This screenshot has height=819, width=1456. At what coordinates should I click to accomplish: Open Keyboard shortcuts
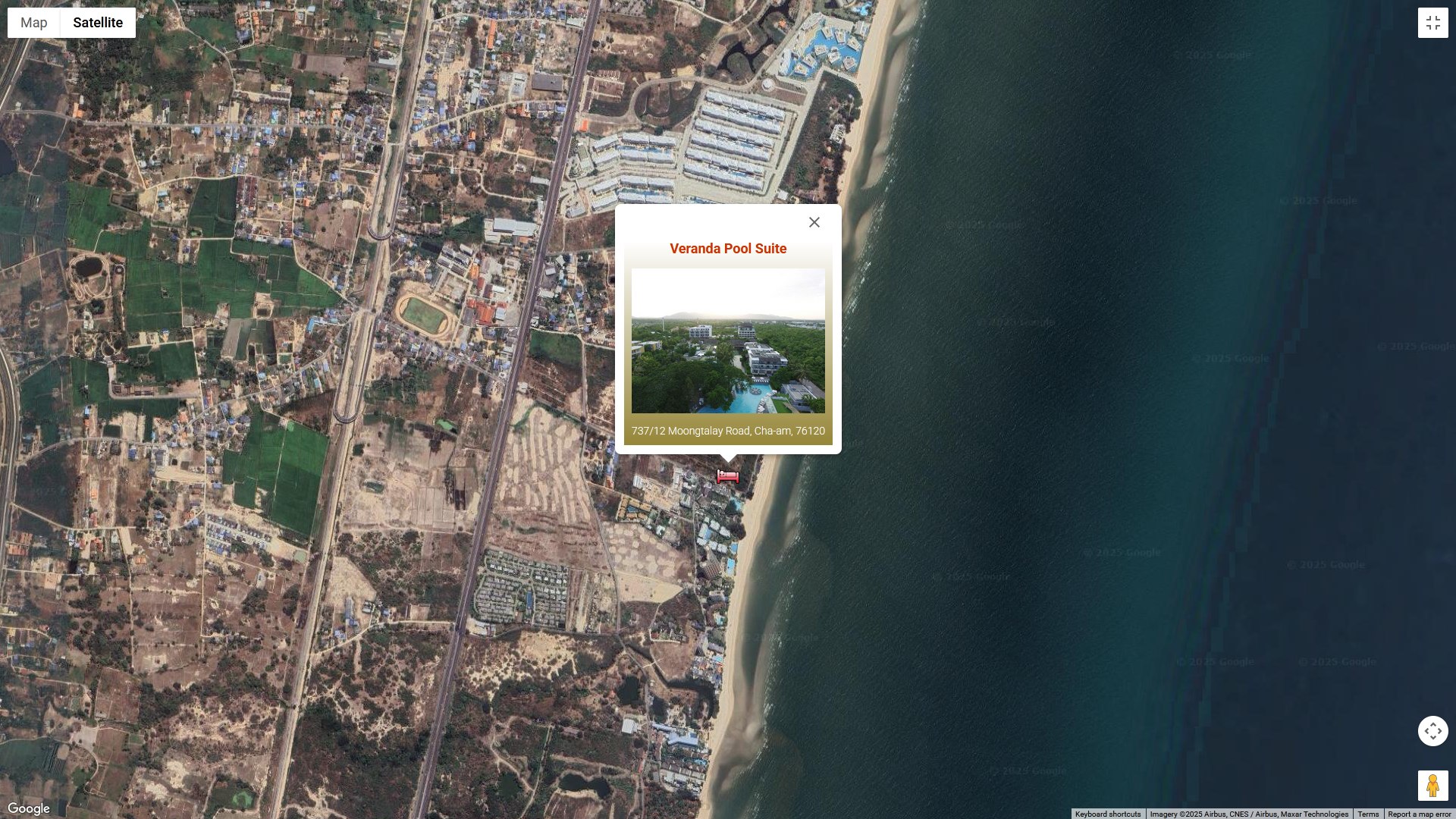click(x=1107, y=814)
